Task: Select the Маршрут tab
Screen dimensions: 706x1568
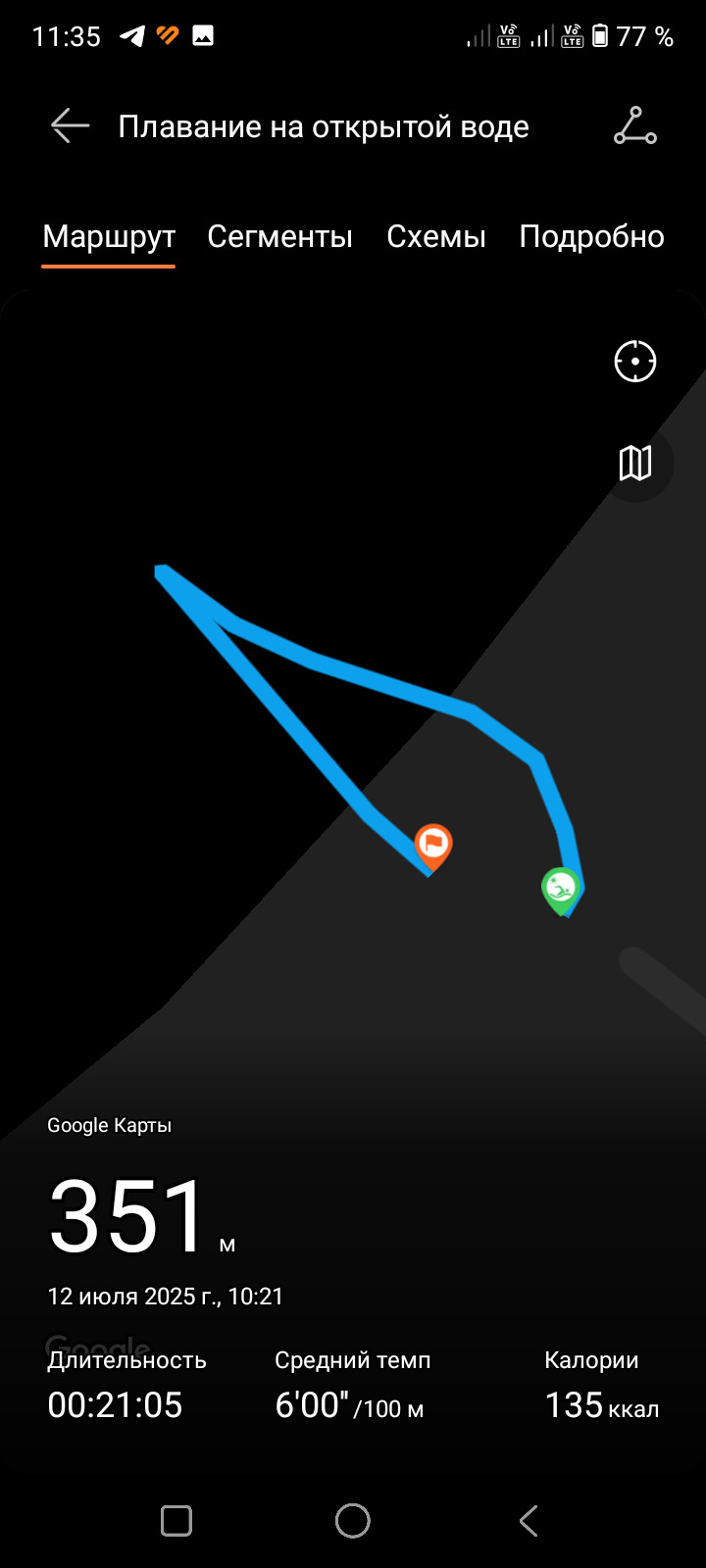Action: 109,236
